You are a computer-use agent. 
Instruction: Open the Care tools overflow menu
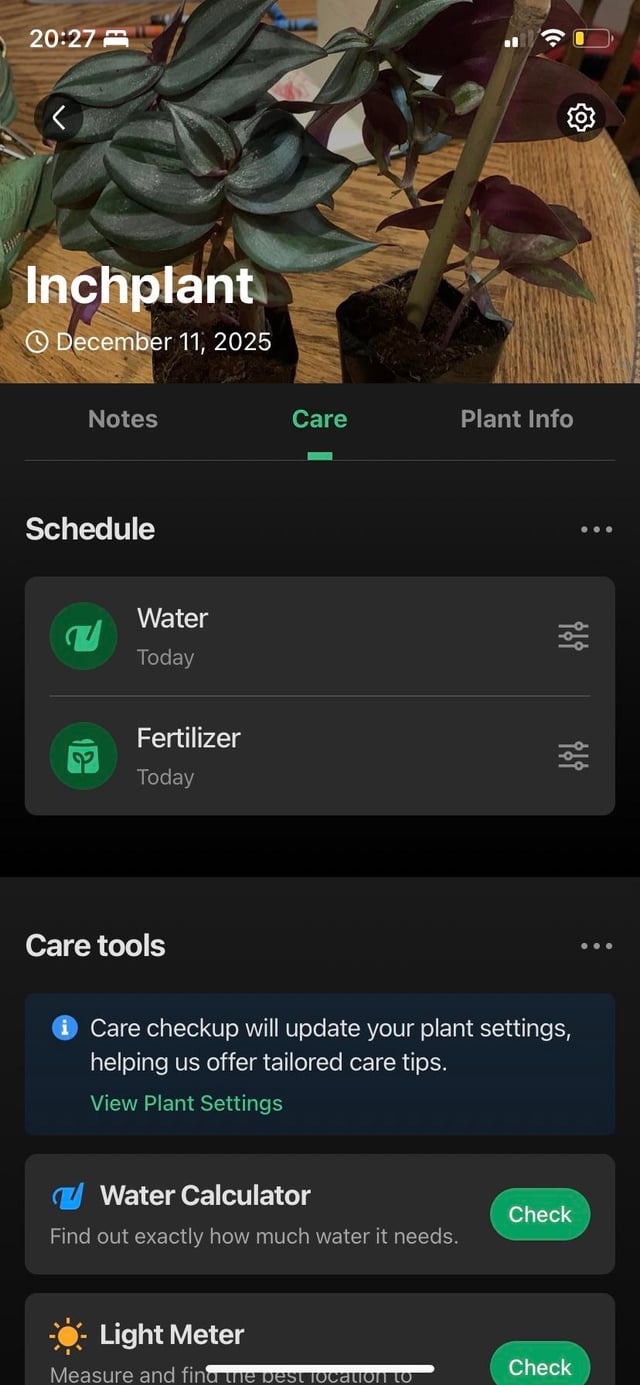coord(596,946)
